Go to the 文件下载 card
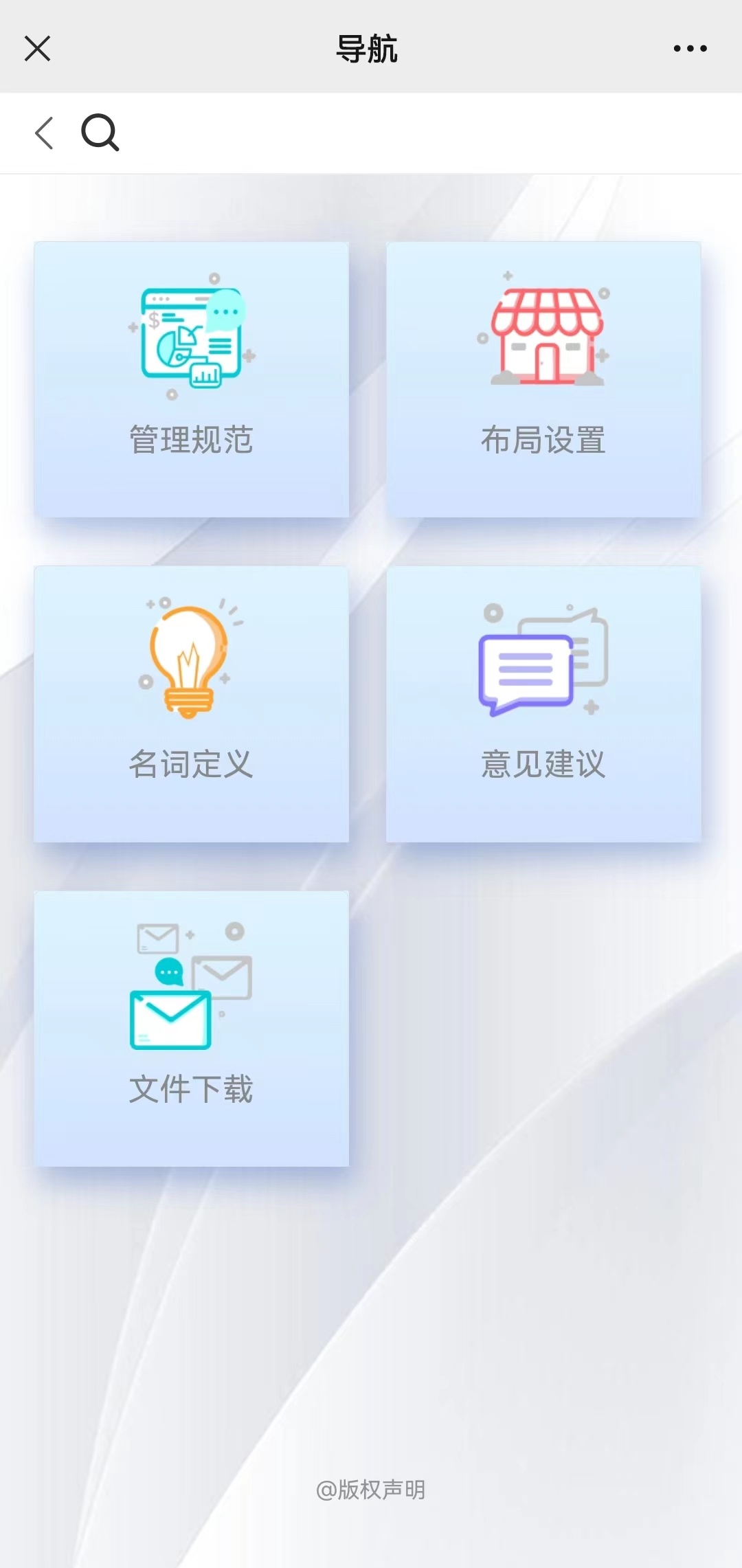742x1568 pixels. tap(192, 1029)
